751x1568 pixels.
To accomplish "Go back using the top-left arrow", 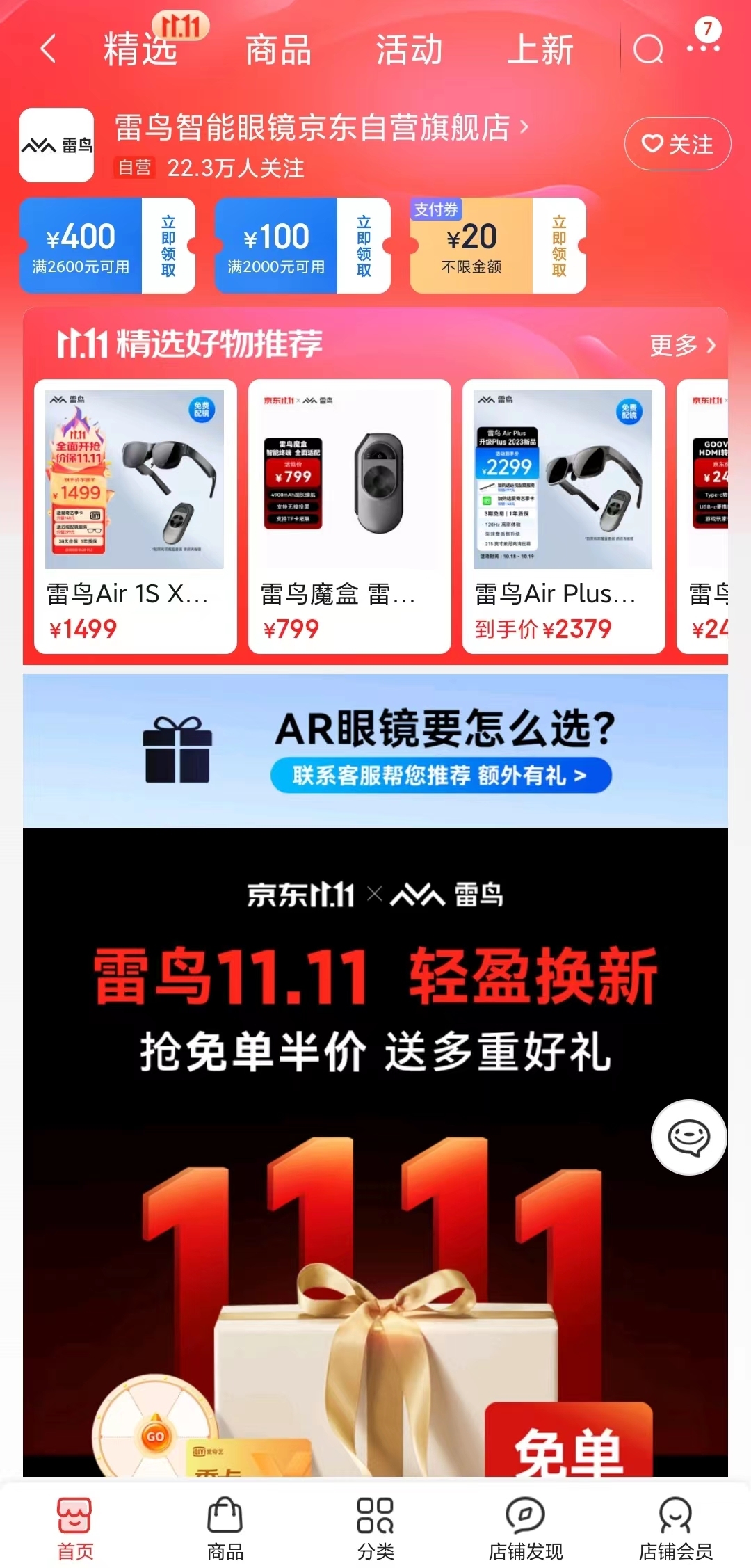I will tap(48, 50).
